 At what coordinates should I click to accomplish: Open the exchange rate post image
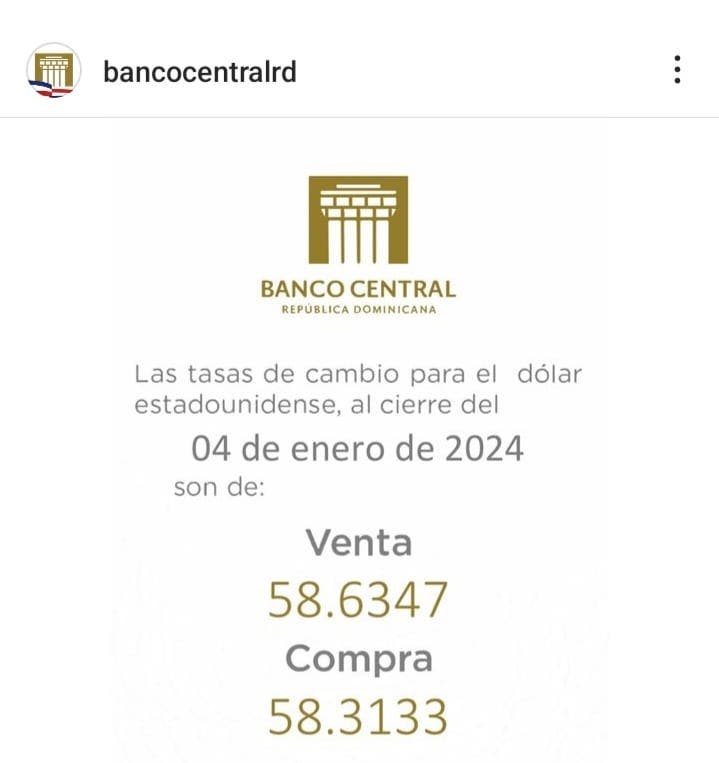[358, 440]
